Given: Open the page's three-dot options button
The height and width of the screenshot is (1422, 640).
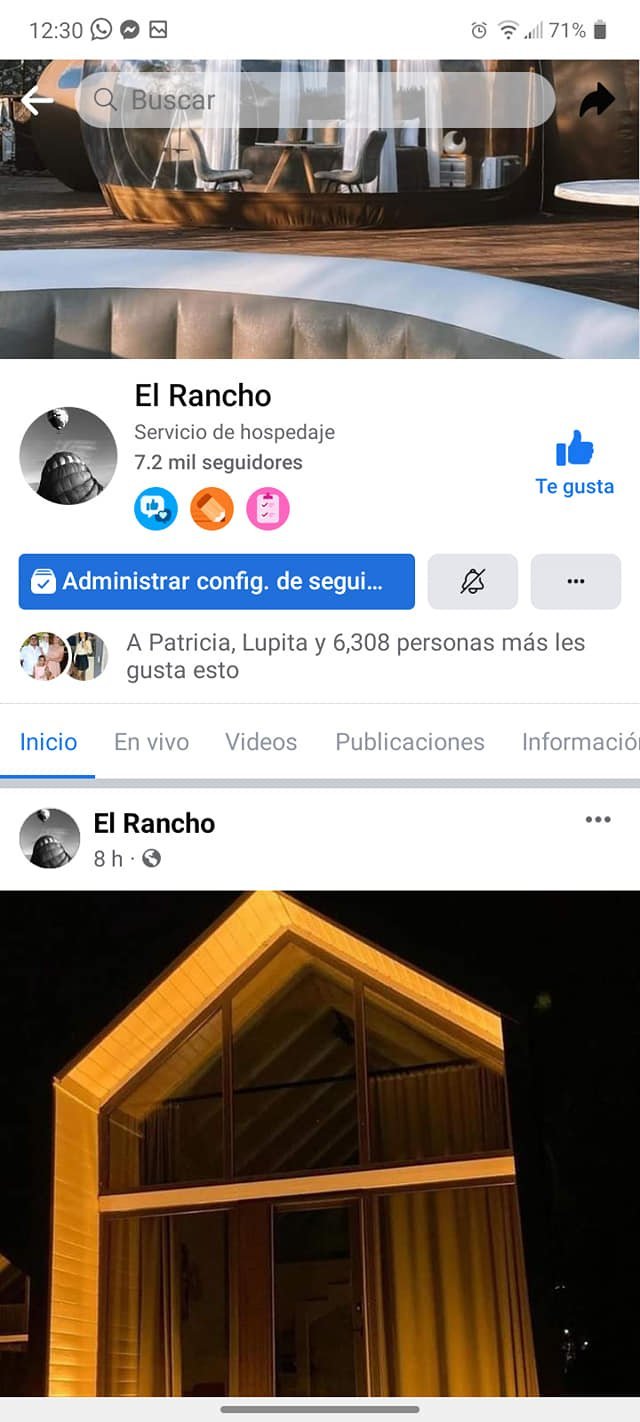Looking at the screenshot, I should (x=575, y=582).
